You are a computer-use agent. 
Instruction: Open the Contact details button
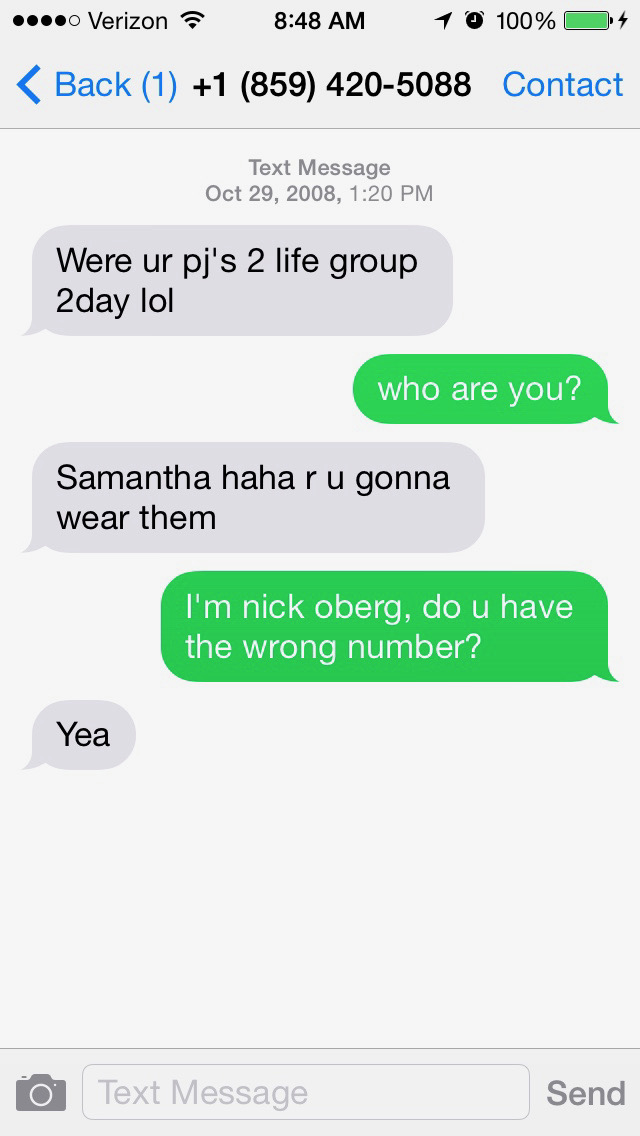click(x=562, y=85)
